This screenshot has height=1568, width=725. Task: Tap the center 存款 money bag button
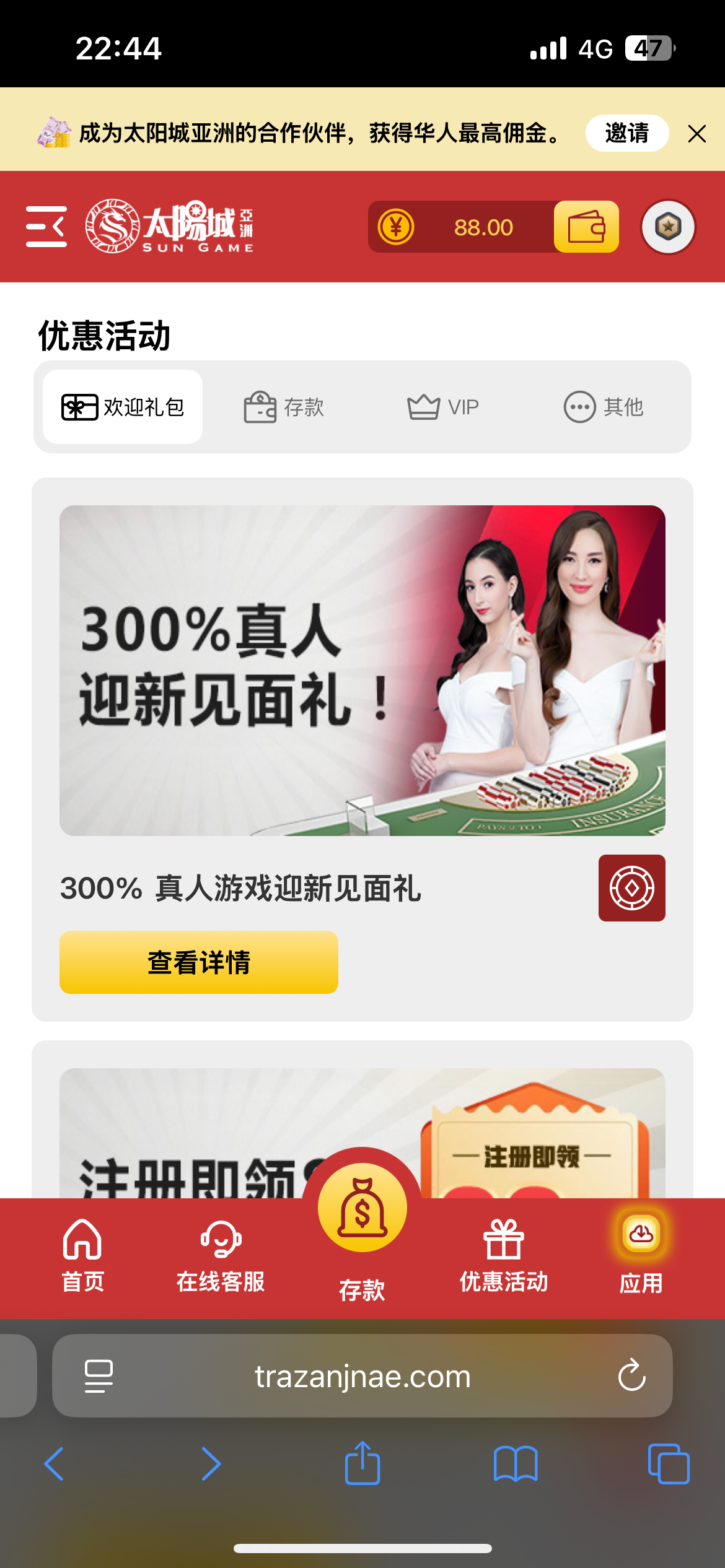click(362, 1211)
